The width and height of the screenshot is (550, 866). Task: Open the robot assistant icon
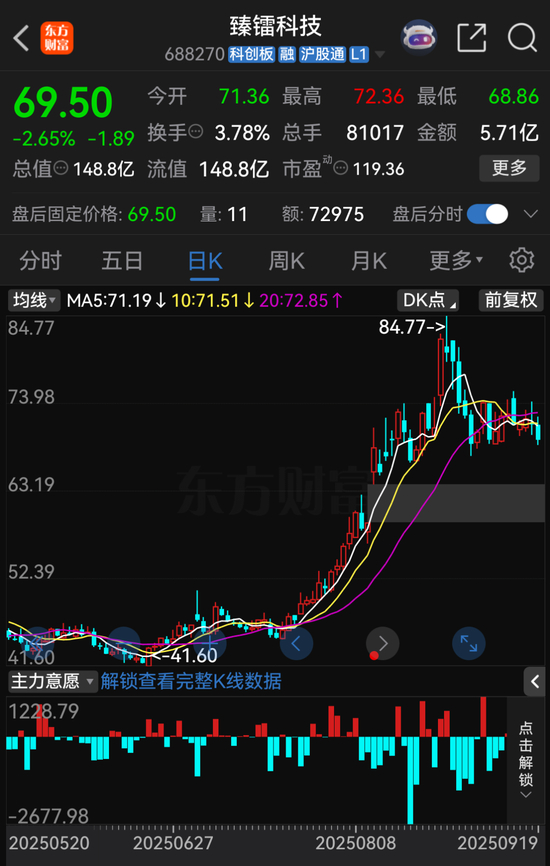pyautogui.click(x=419, y=38)
